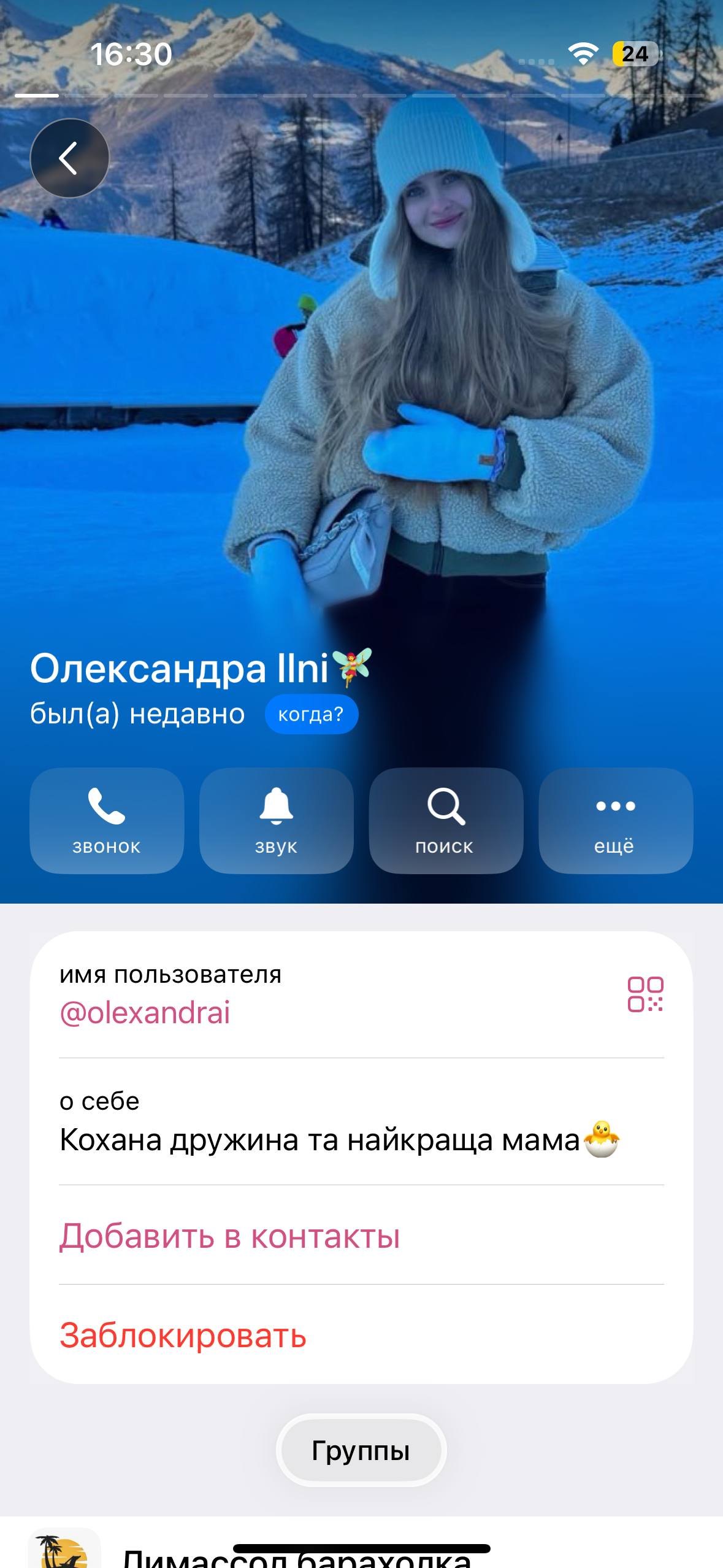Show the QR code for this username
Viewport: 723px width, 1568px height.
coord(645,994)
